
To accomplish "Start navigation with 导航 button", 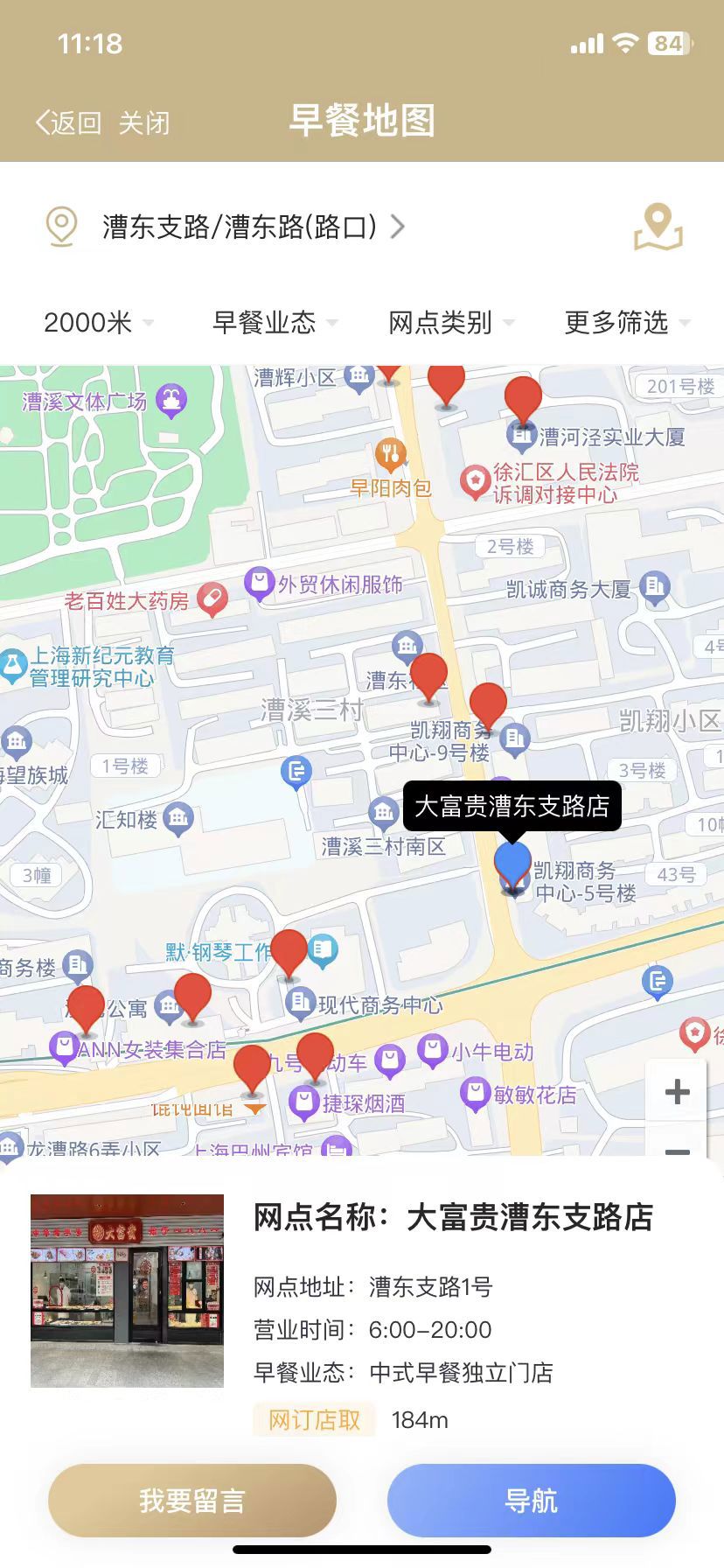I will [532, 1501].
